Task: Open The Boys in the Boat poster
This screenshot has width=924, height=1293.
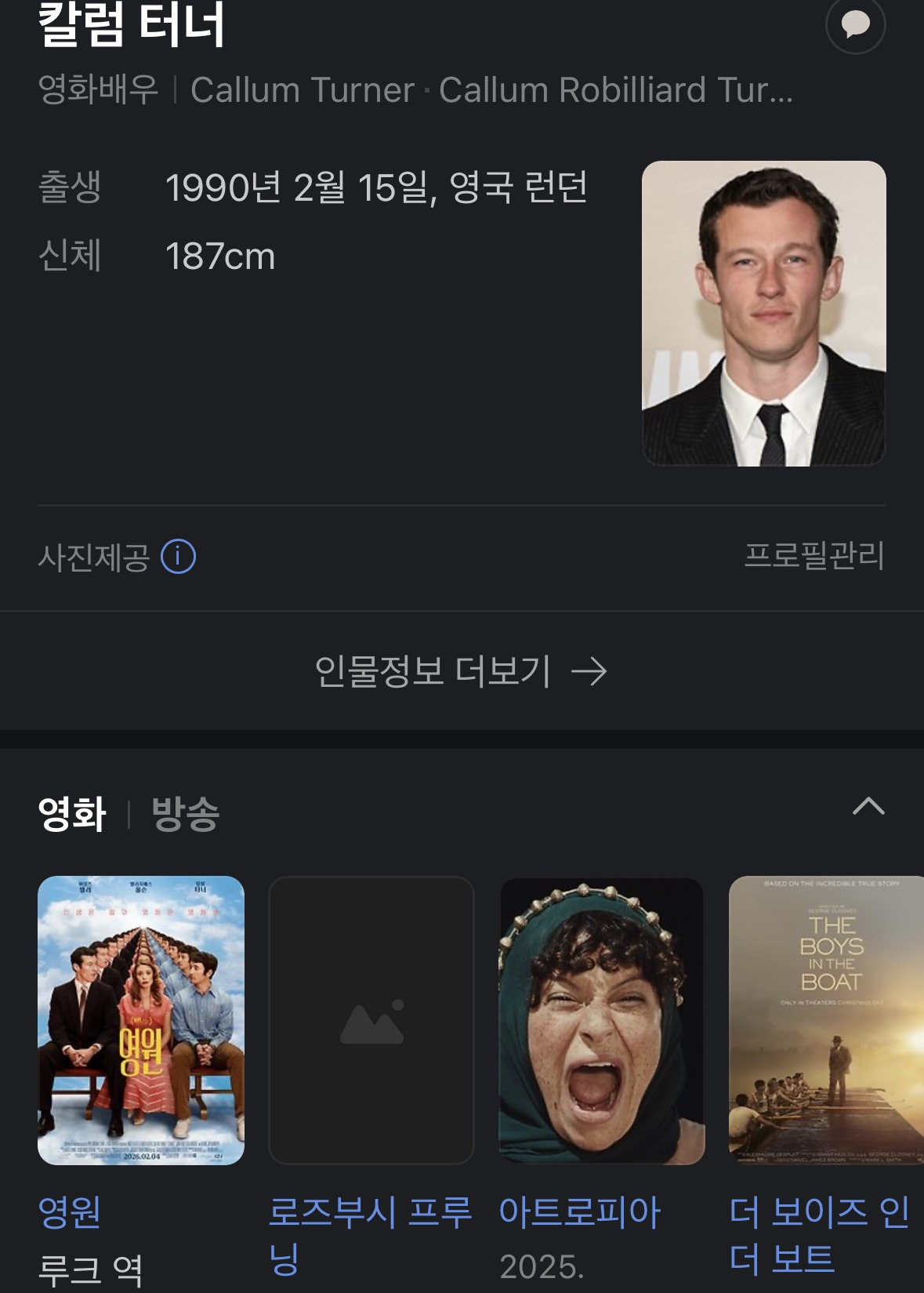Action: pos(826,1019)
